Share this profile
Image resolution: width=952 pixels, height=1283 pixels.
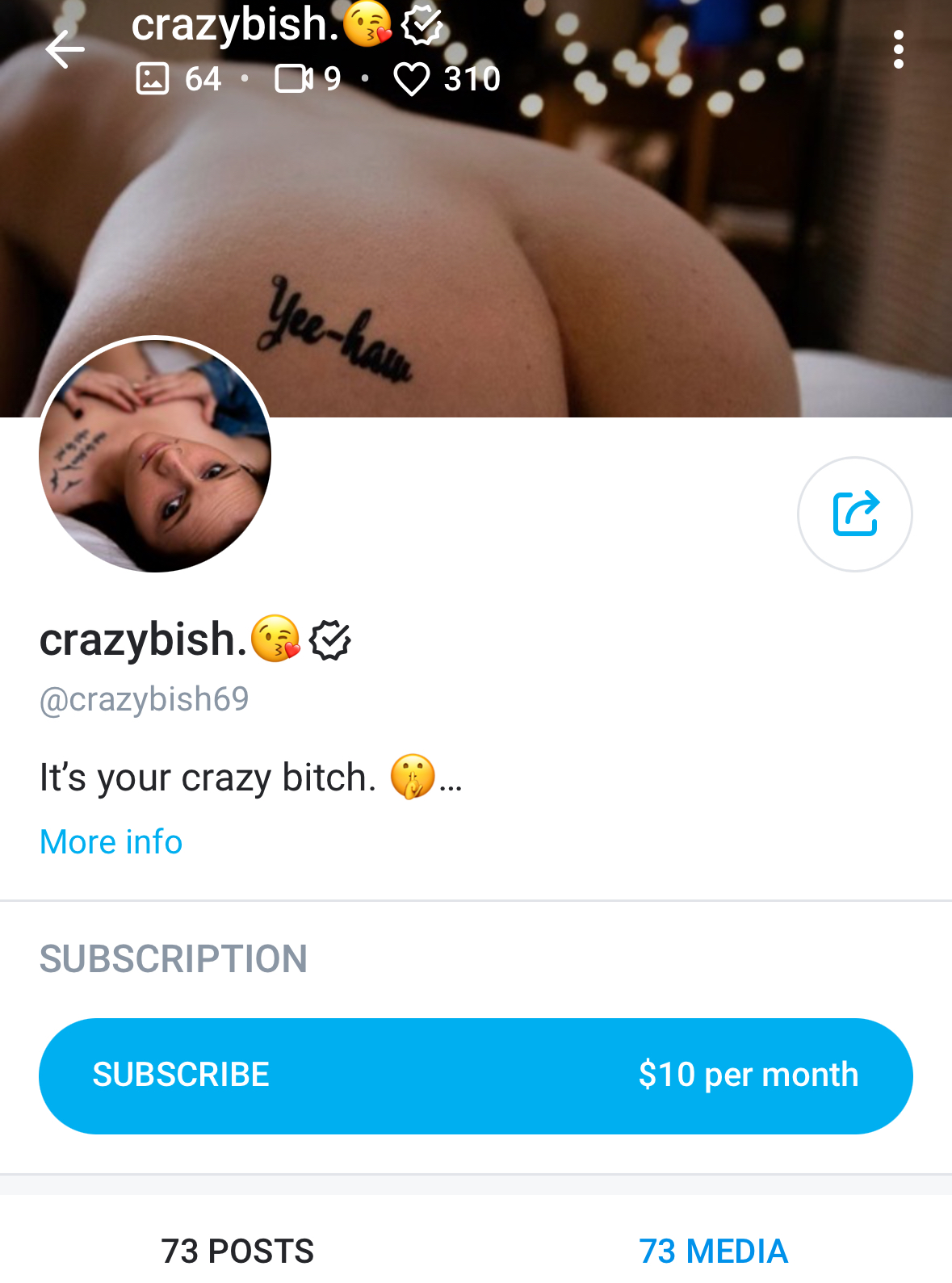854,514
